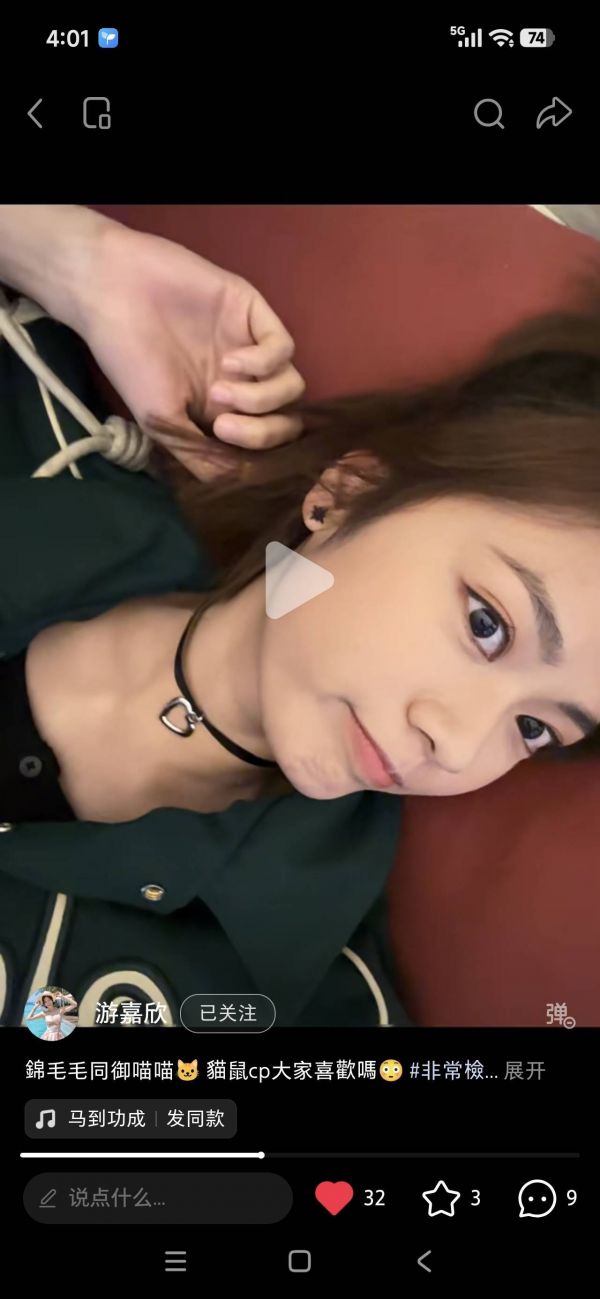Image resolution: width=600 pixels, height=1299 pixels.
Task: Open 游嘉欣's profile avatar
Action: click(x=51, y=1013)
